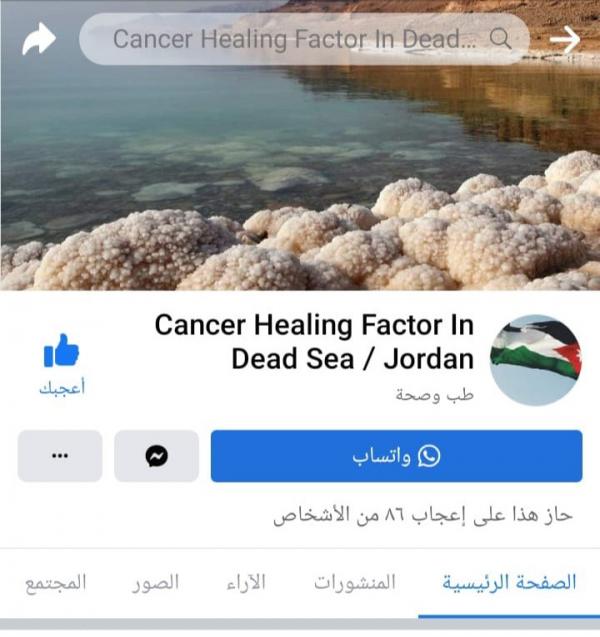The width and height of the screenshot is (600, 637).
Task: Open the page's flag profile picture
Action: tap(536, 360)
